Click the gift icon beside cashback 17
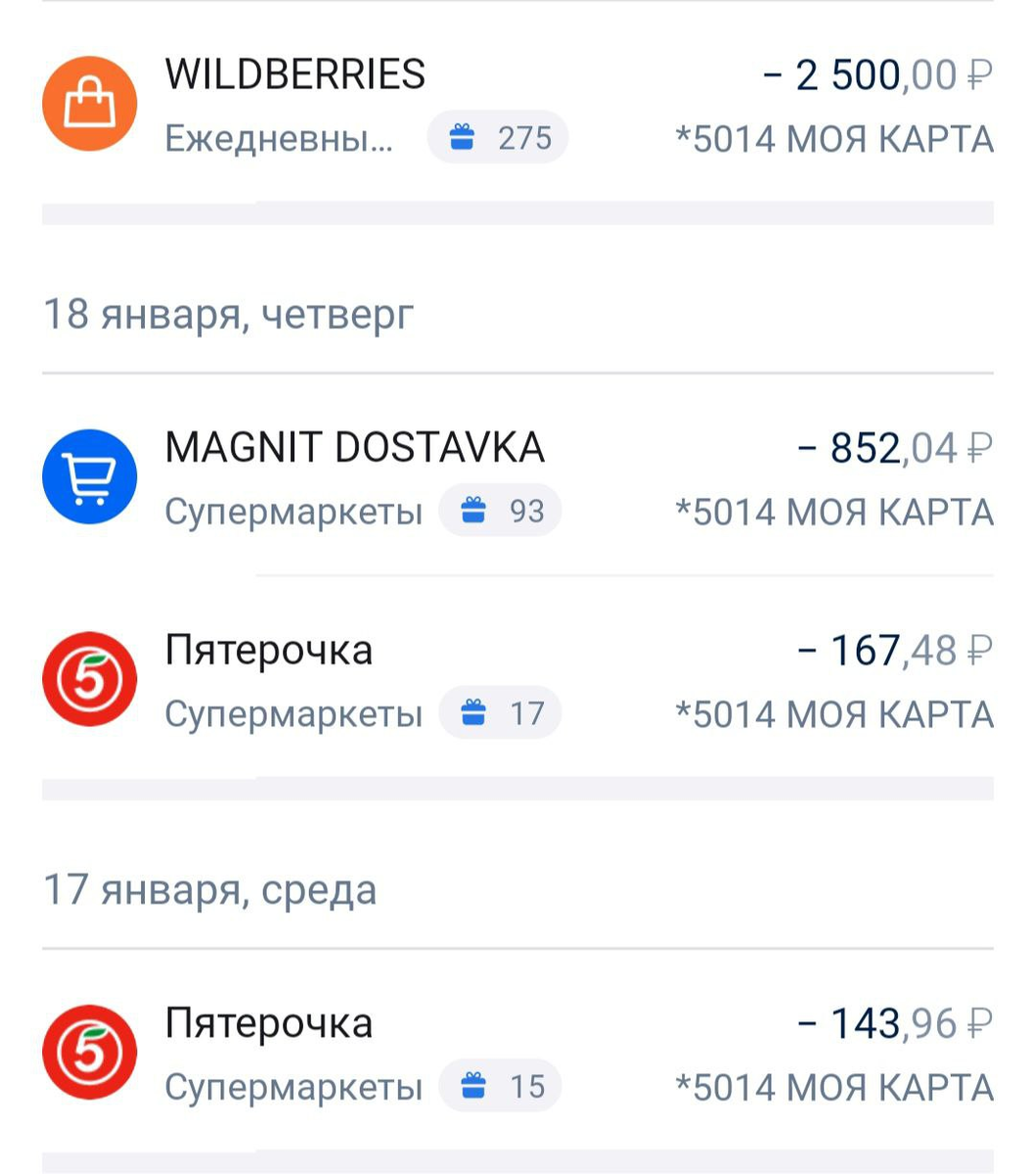The height and width of the screenshot is (1174, 1036). (x=473, y=713)
